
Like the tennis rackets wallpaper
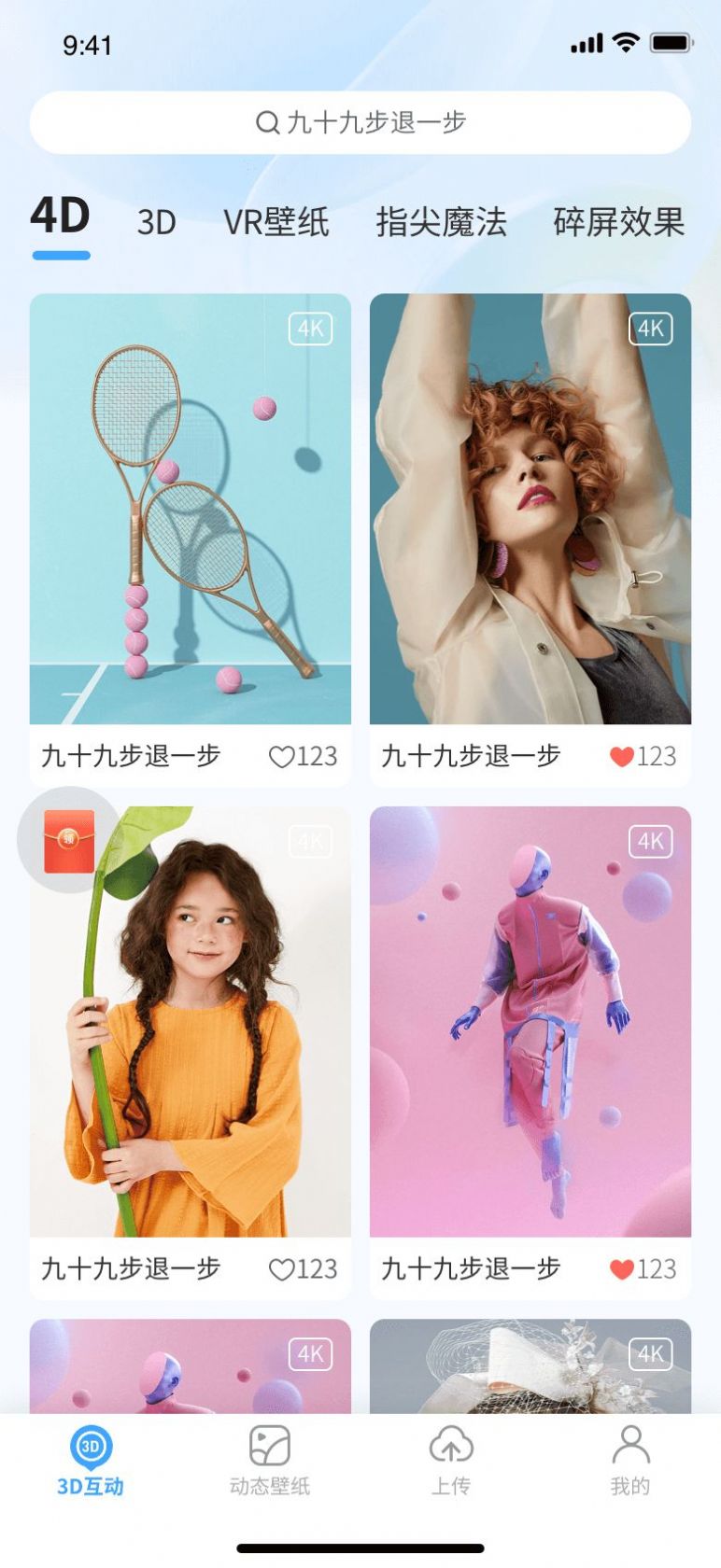click(281, 757)
